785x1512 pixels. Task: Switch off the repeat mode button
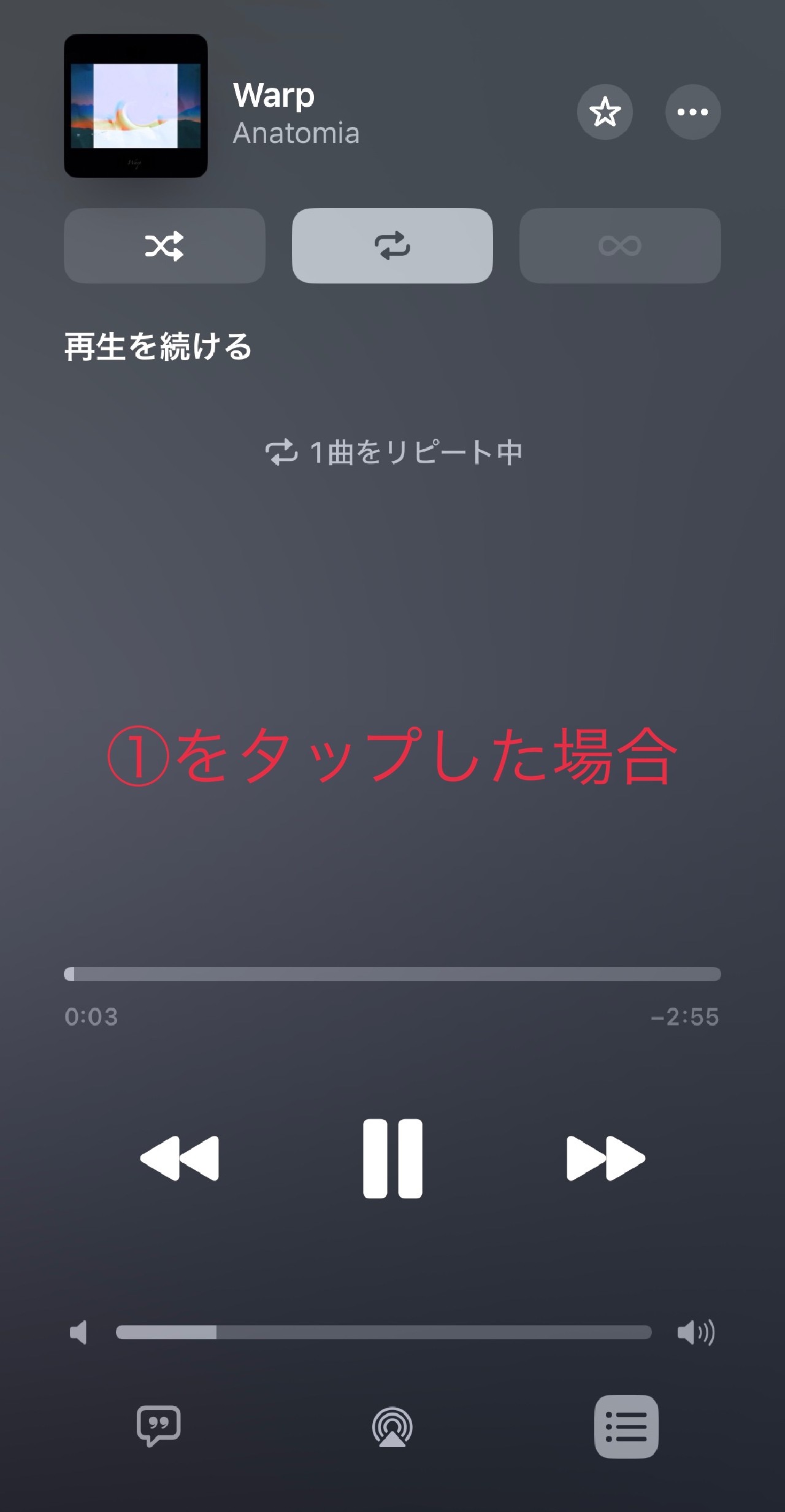click(392, 245)
